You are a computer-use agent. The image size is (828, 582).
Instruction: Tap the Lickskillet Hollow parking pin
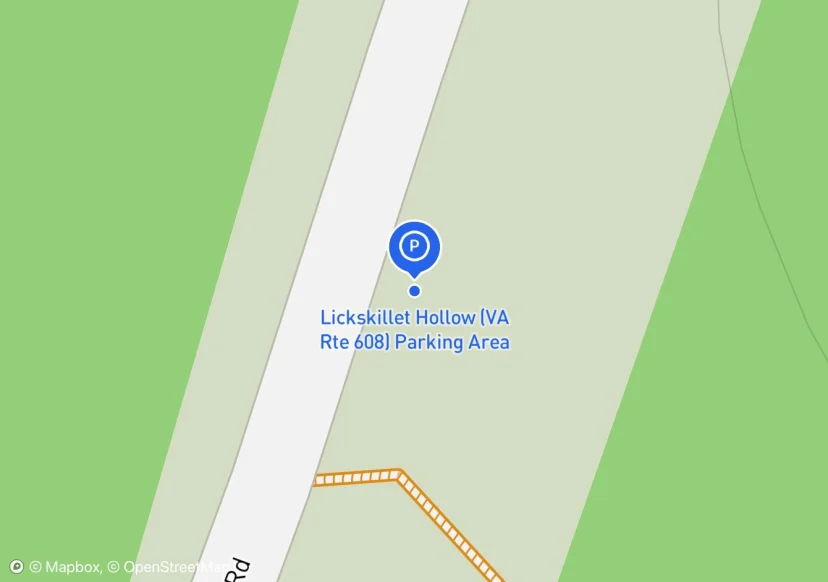click(415, 249)
